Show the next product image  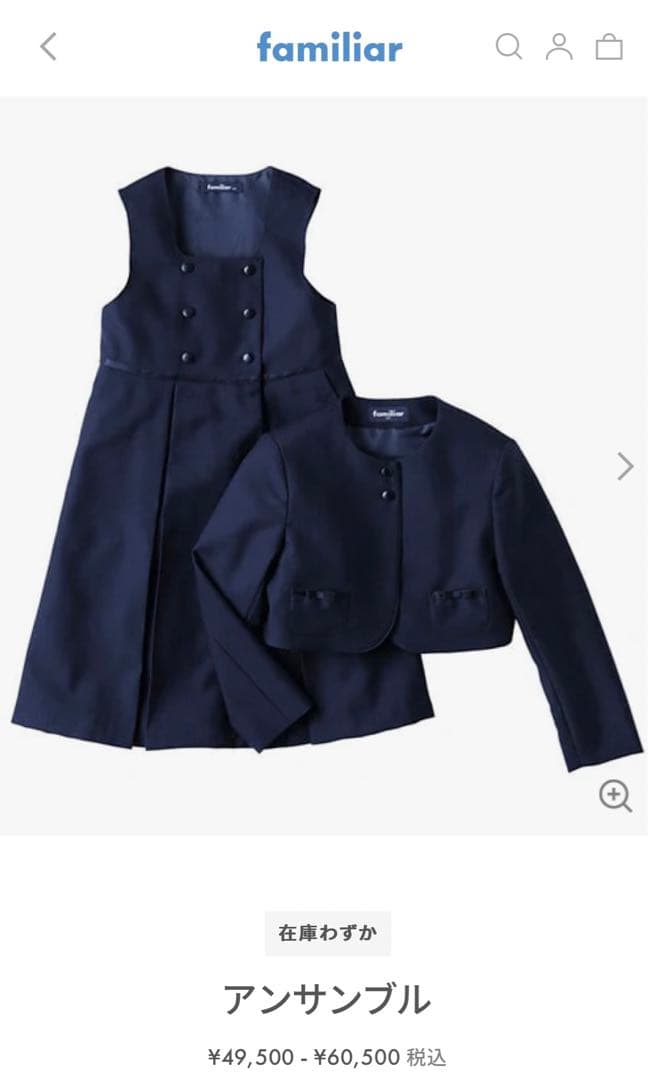click(x=626, y=466)
